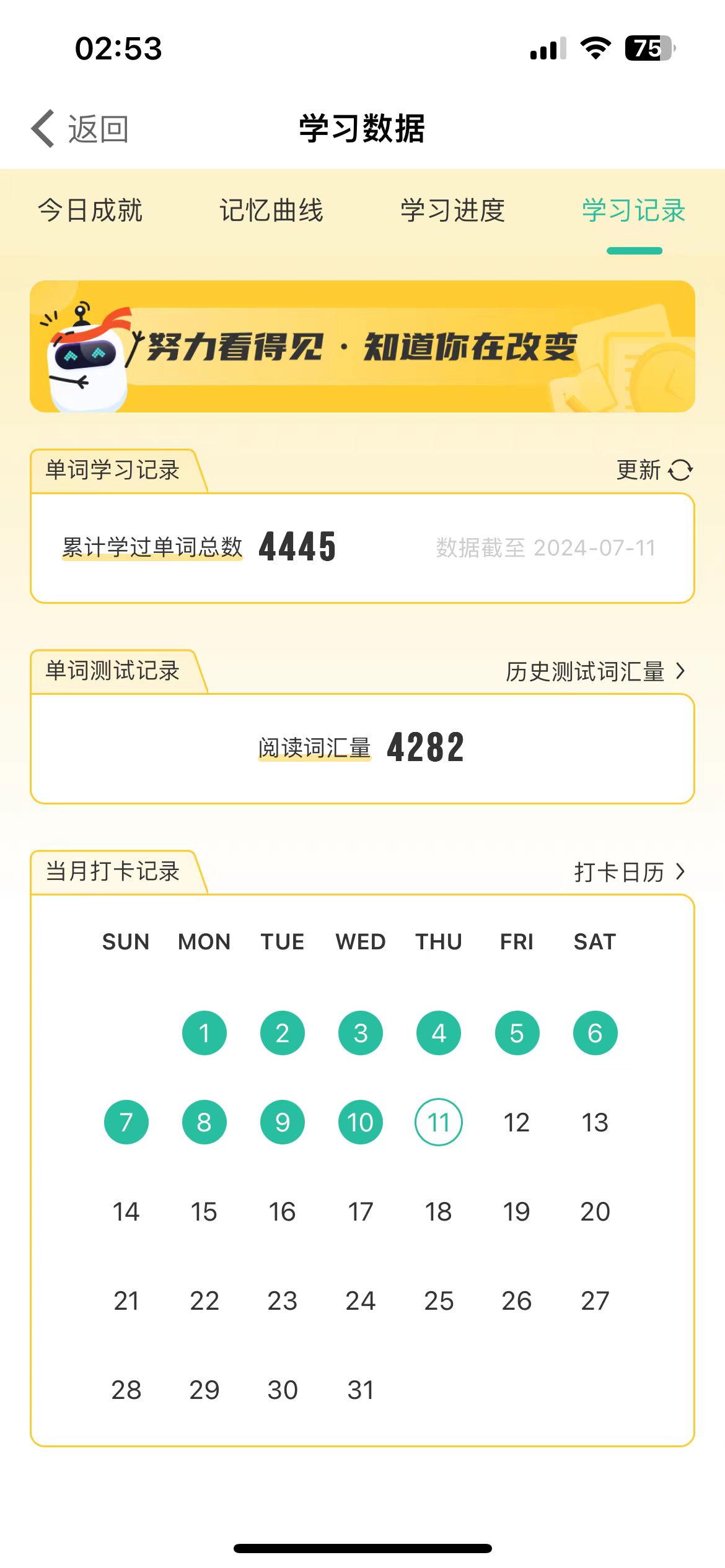
Task: Refresh word study record with 更新
Action: click(x=654, y=470)
